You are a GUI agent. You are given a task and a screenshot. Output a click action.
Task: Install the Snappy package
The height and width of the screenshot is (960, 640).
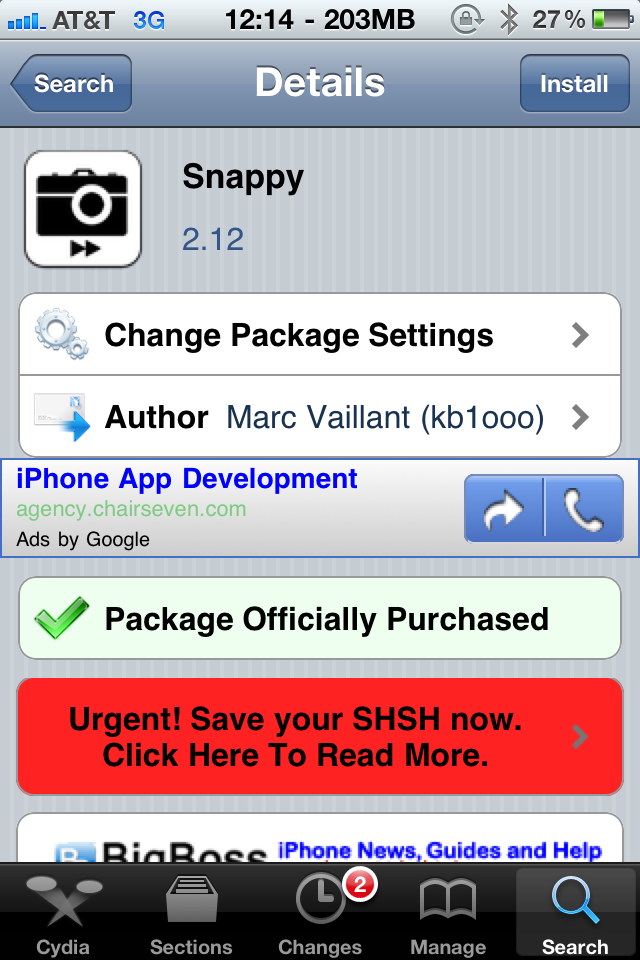click(574, 84)
